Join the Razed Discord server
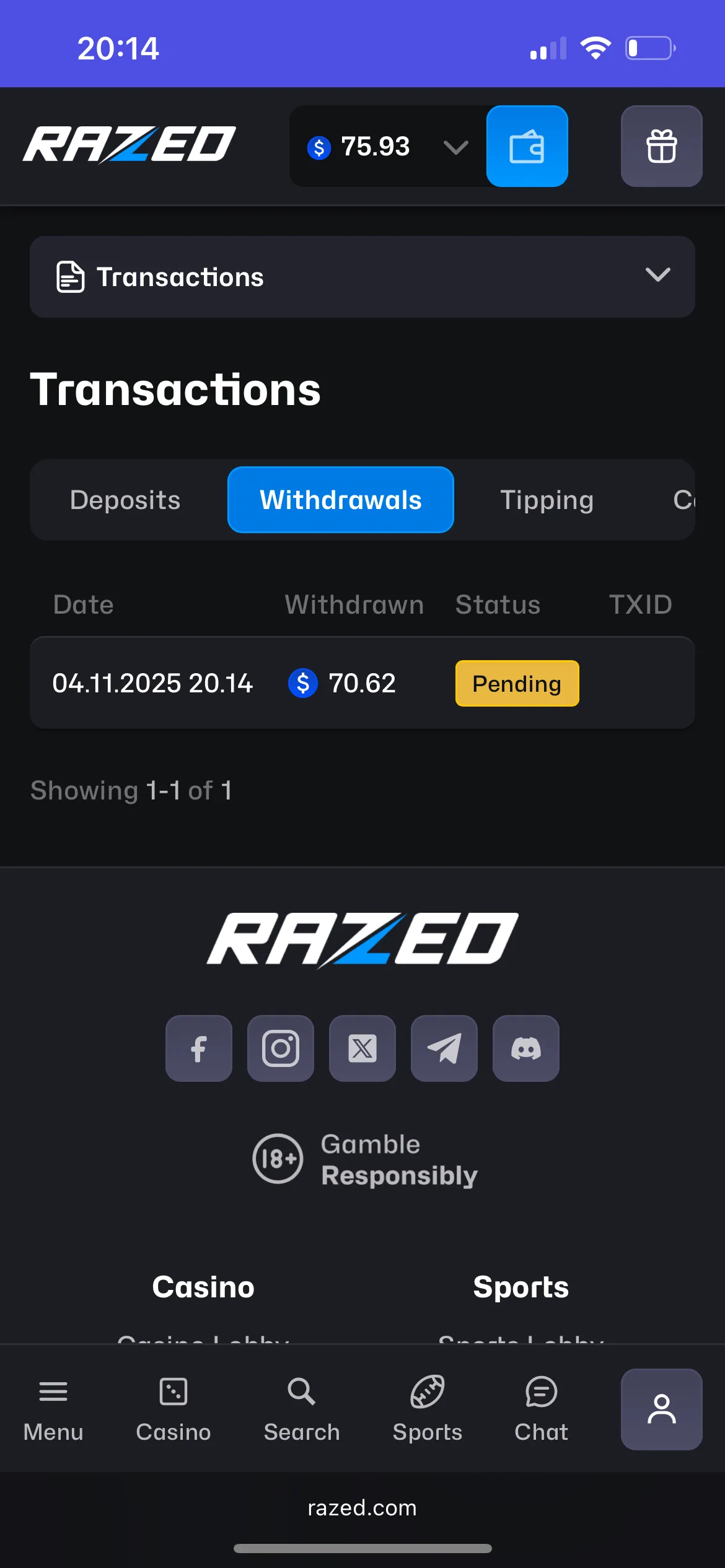 (525, 1048)
